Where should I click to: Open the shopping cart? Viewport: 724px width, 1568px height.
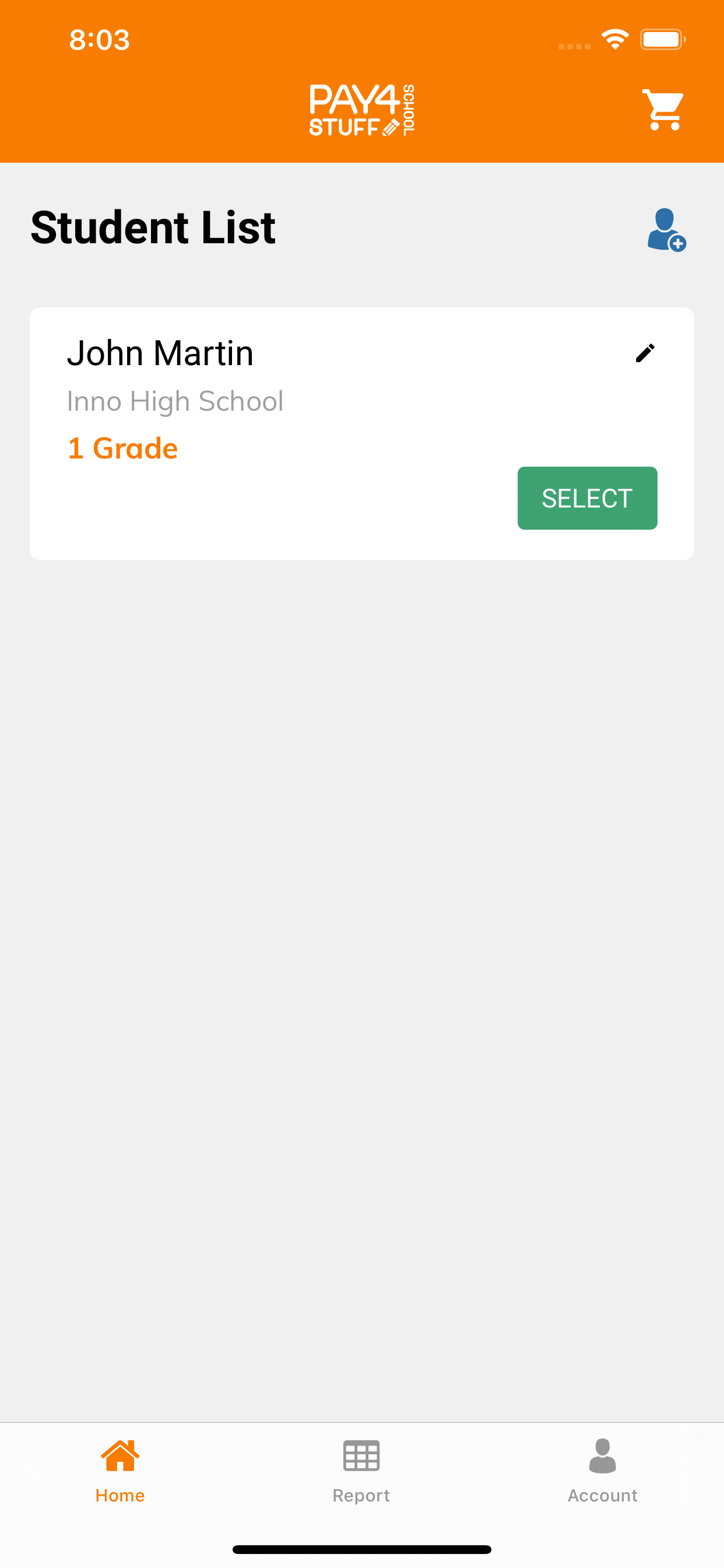click(664, 110)
